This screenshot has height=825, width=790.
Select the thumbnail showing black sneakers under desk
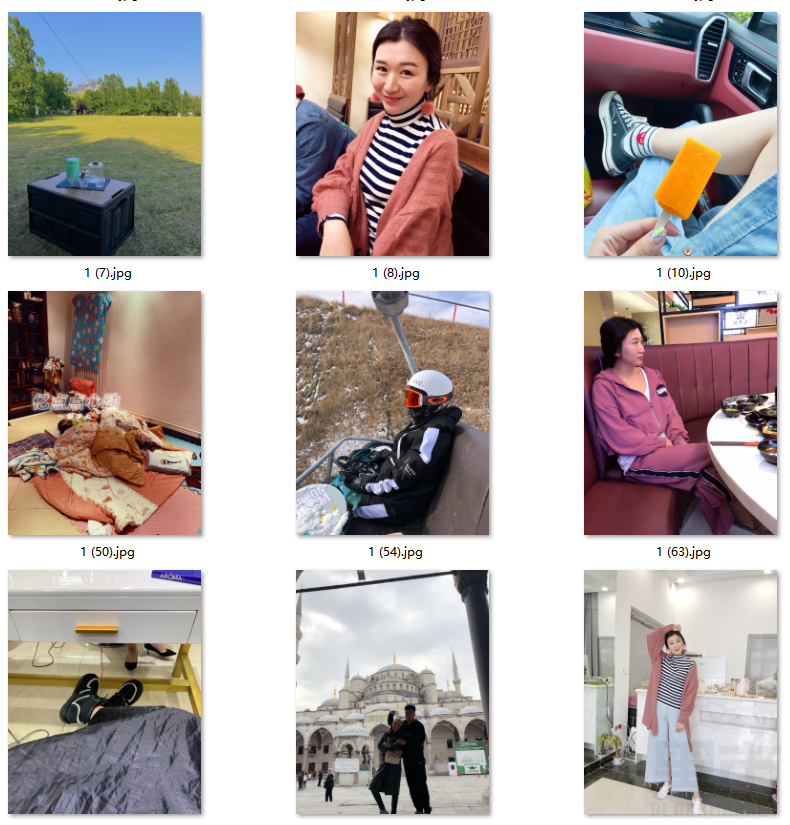[104, 692]
